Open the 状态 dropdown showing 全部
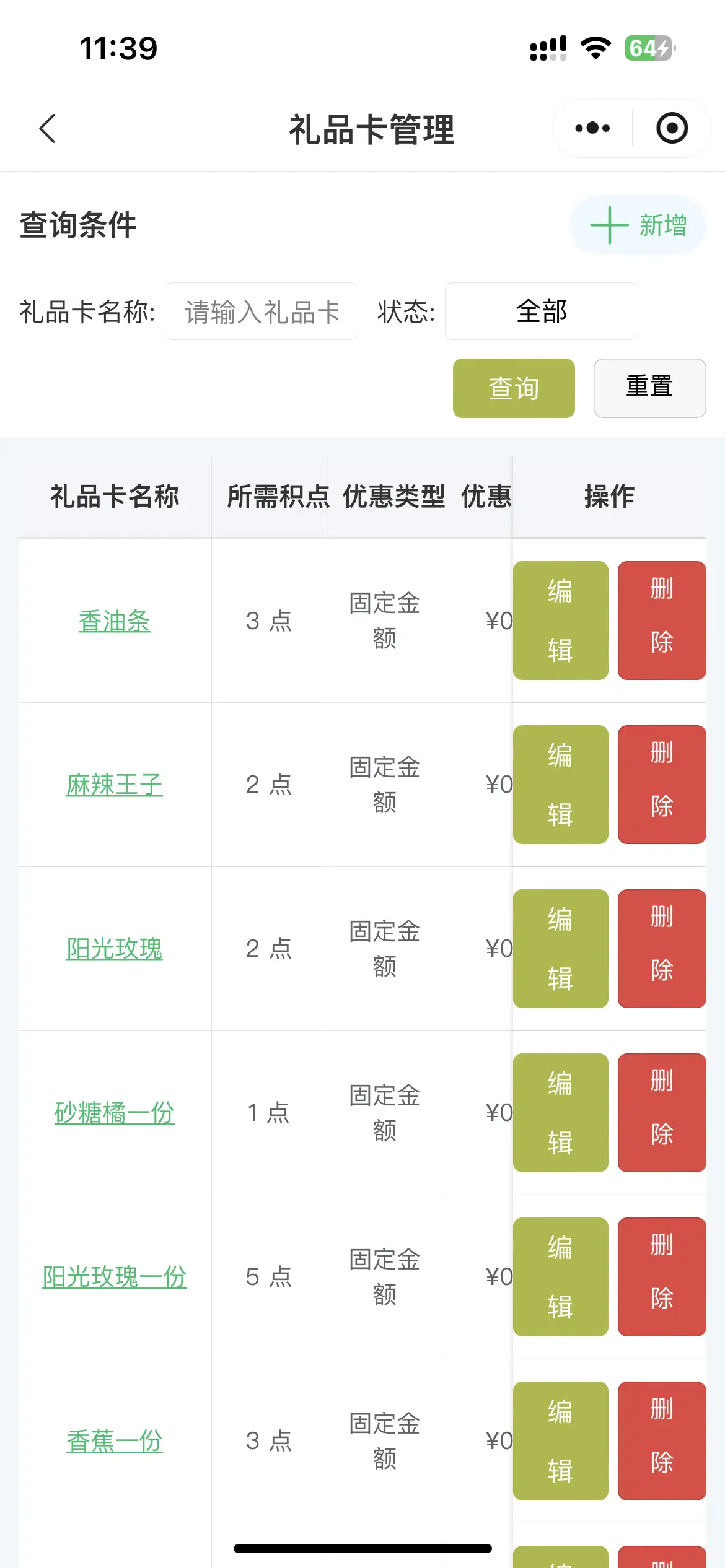 point(541,311)
